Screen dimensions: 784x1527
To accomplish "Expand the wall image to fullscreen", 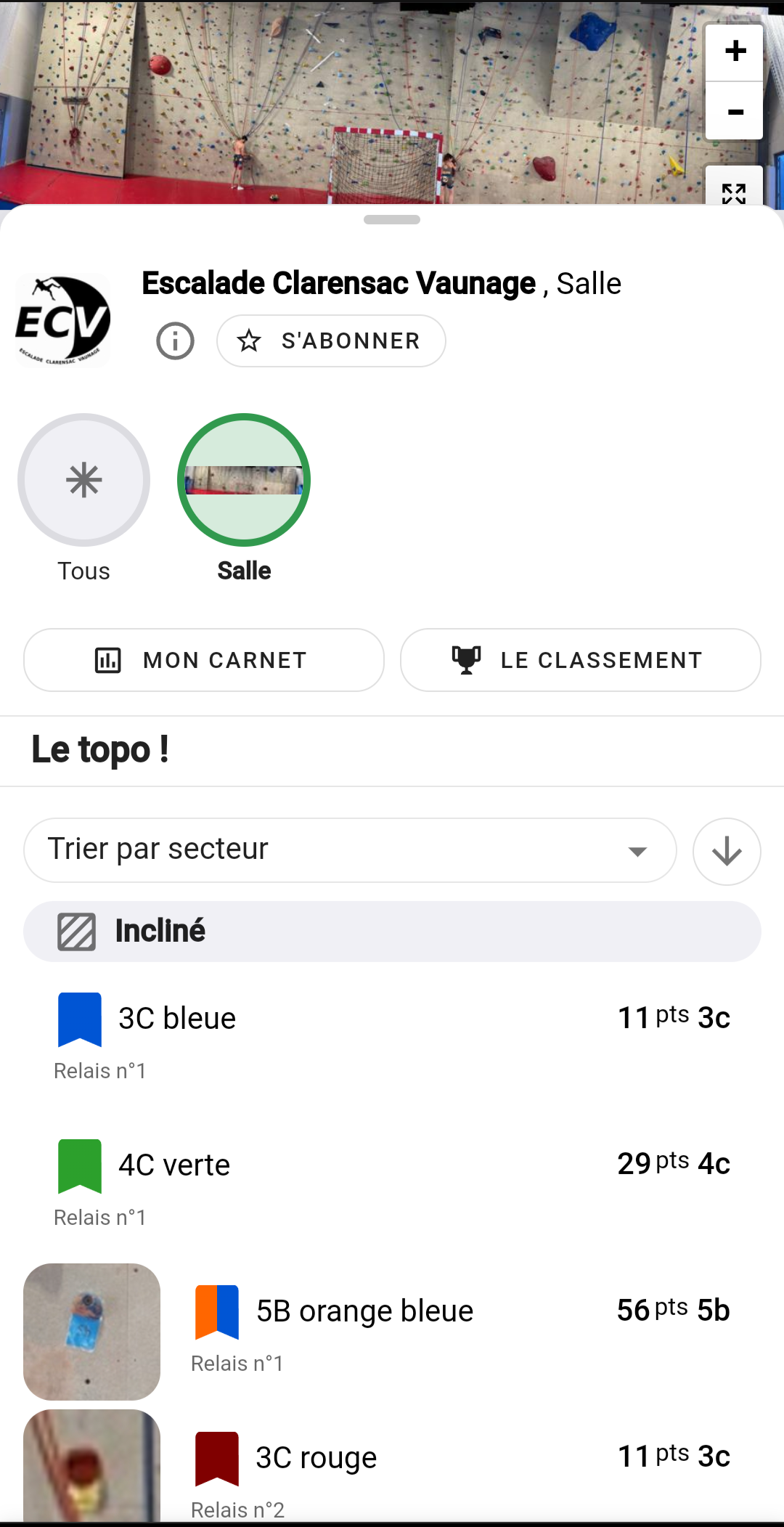I will [x=734, y=189].
